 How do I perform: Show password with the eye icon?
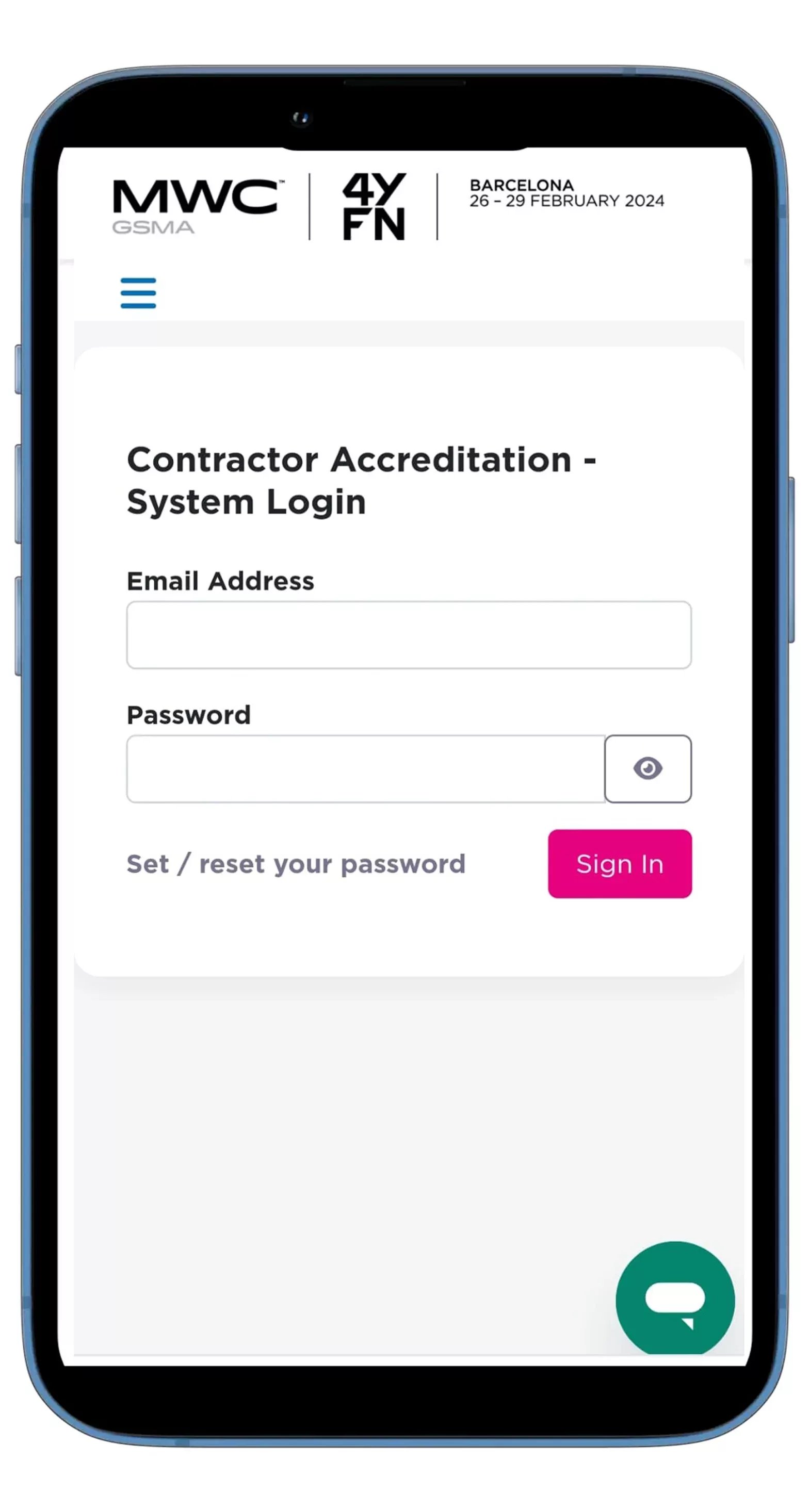tap(647, 768)
